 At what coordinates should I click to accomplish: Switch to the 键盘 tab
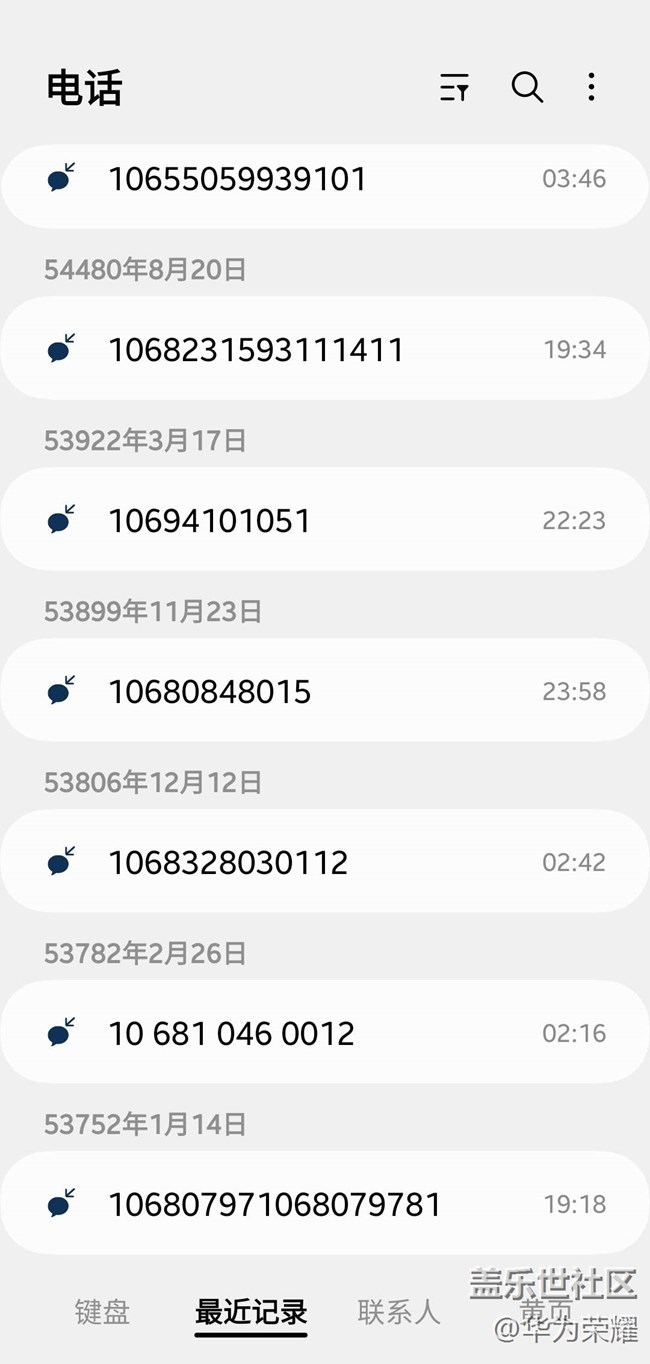tap(102, 1312)
